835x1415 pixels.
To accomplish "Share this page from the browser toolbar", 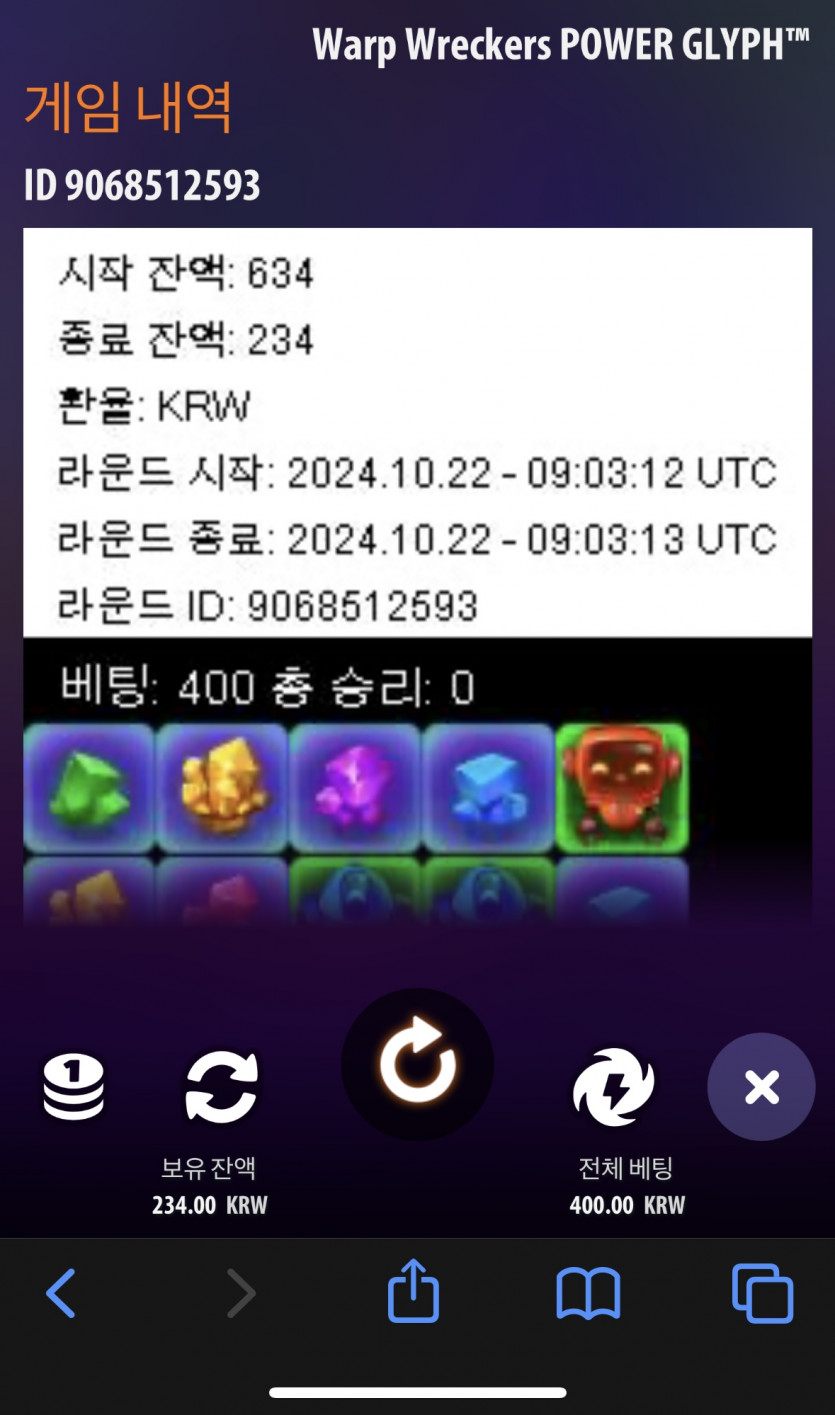I will [413, 1291].
